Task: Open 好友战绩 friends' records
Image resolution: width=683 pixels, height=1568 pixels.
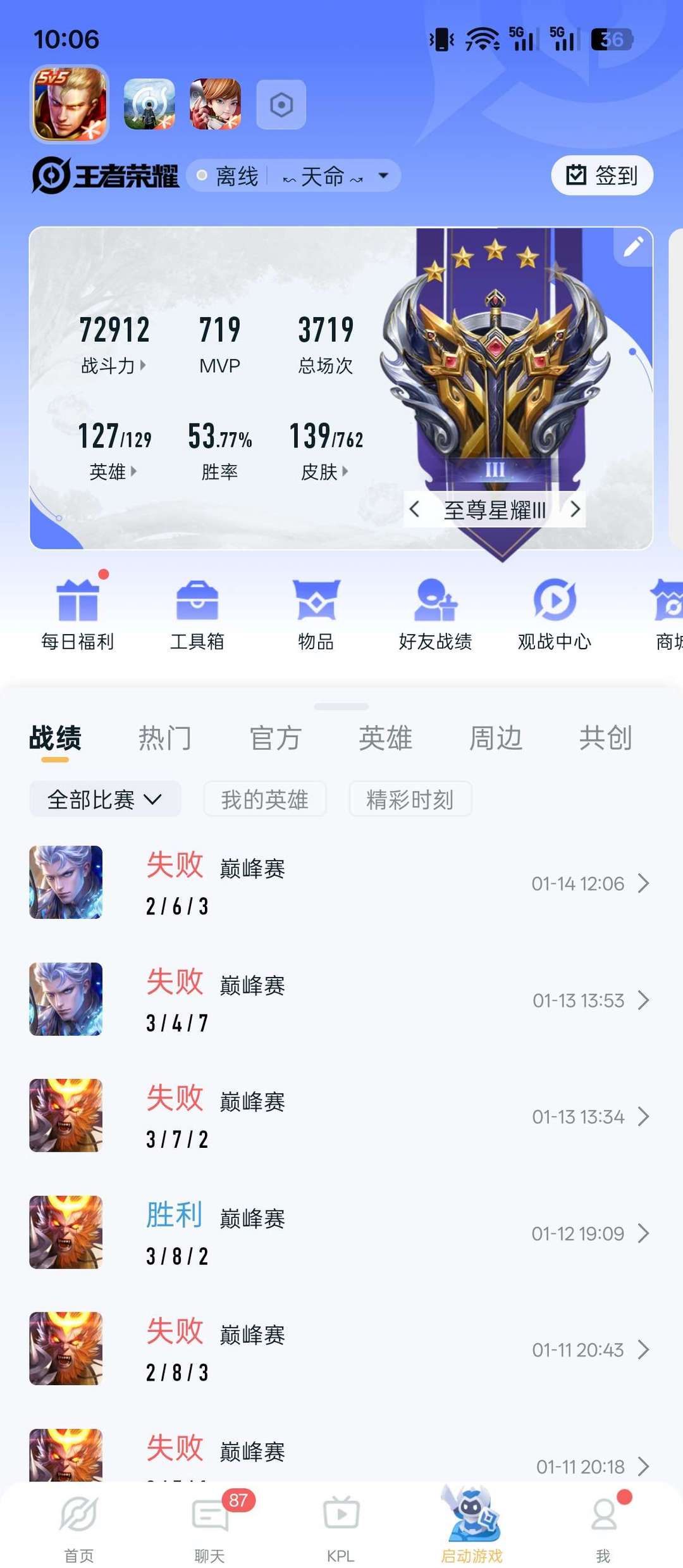Action: point(435,614)
